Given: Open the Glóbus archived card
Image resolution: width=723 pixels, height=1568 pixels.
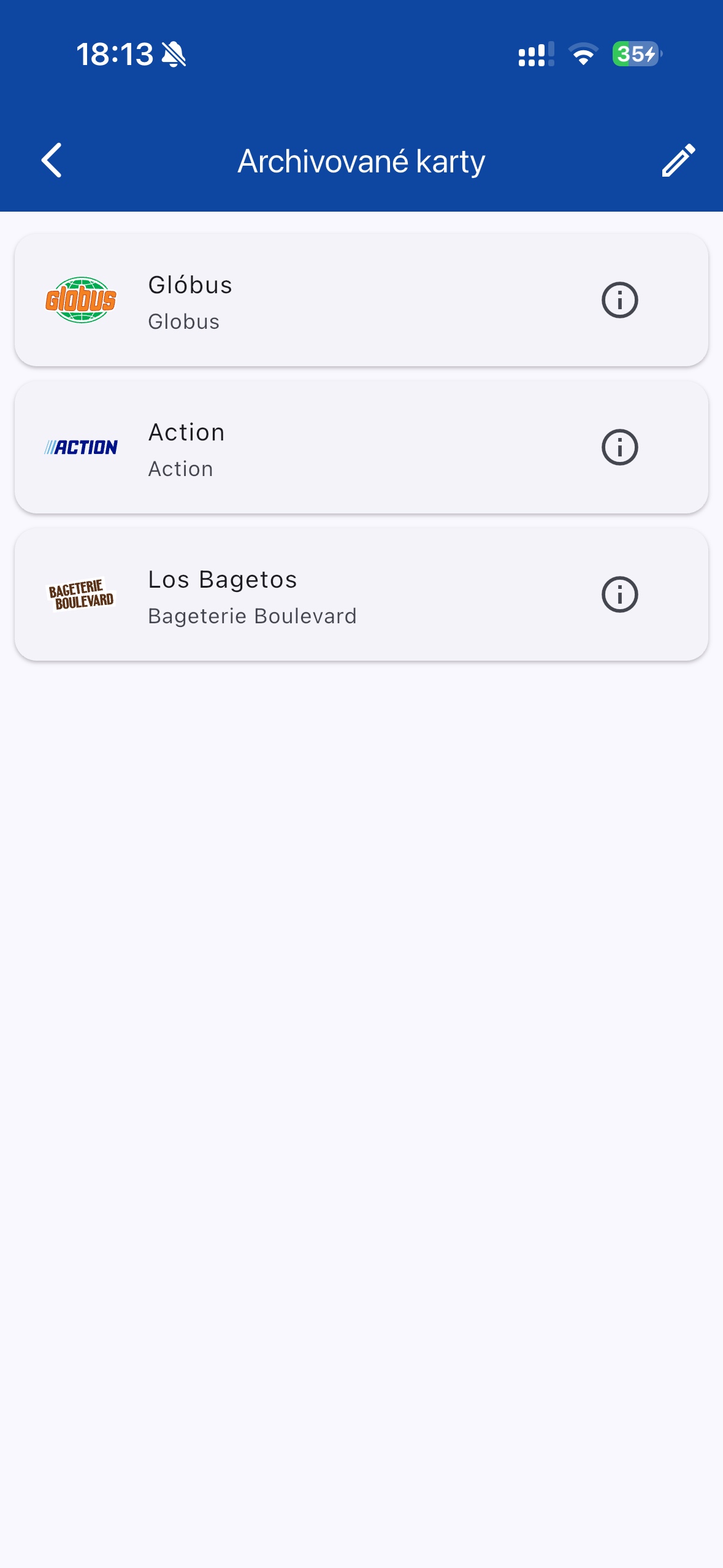Looking at the screenshot, I should 361,300.
